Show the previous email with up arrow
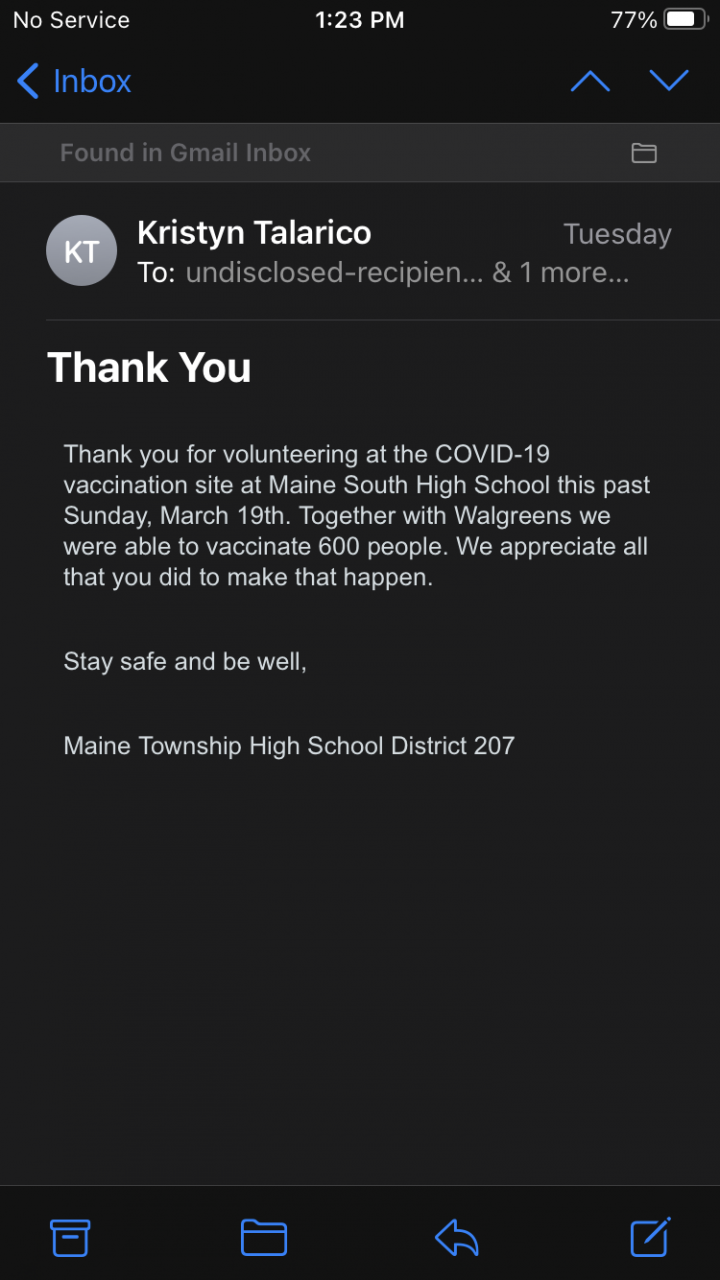The image size is (720, 1280). coord(590,81)
